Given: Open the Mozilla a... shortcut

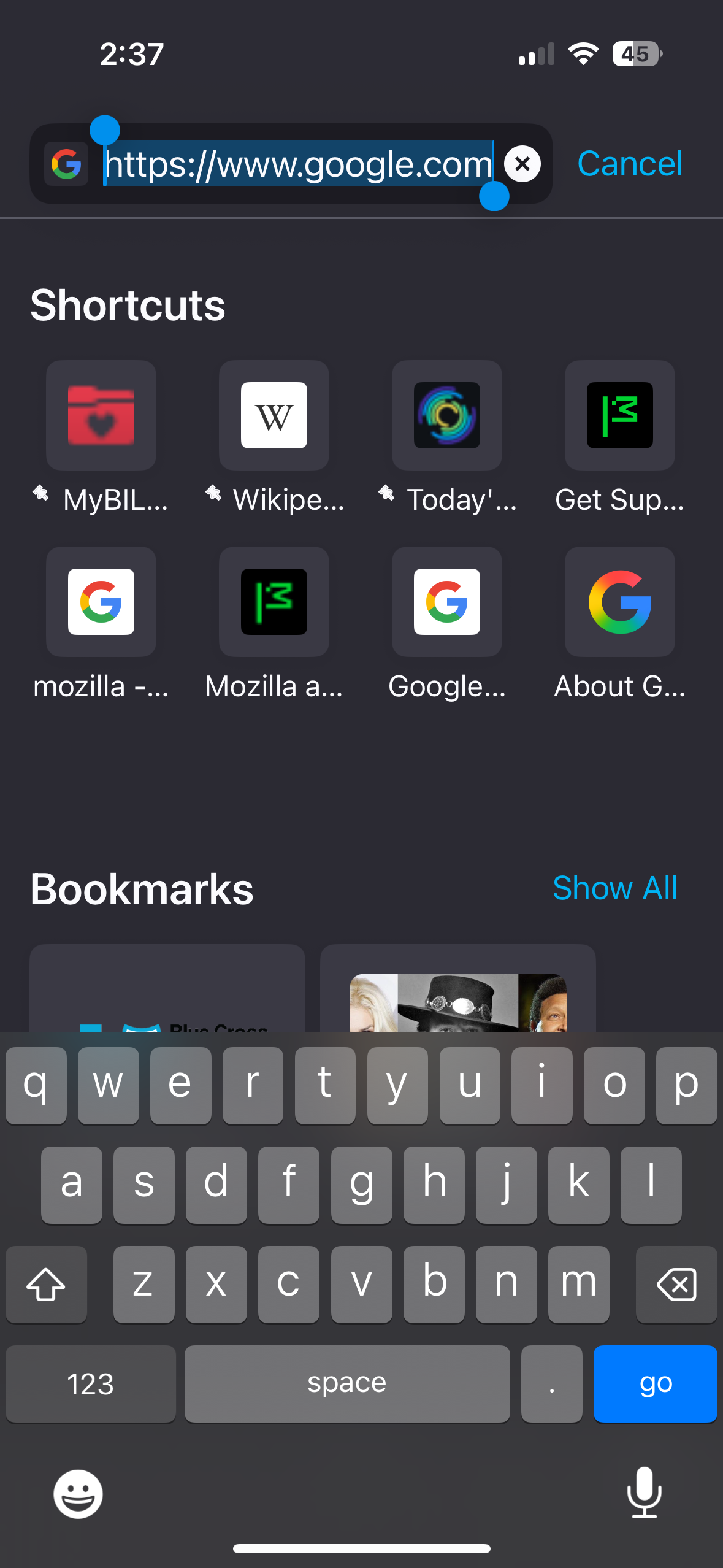Looking at the screenshot, I should [x=274, y=602].
